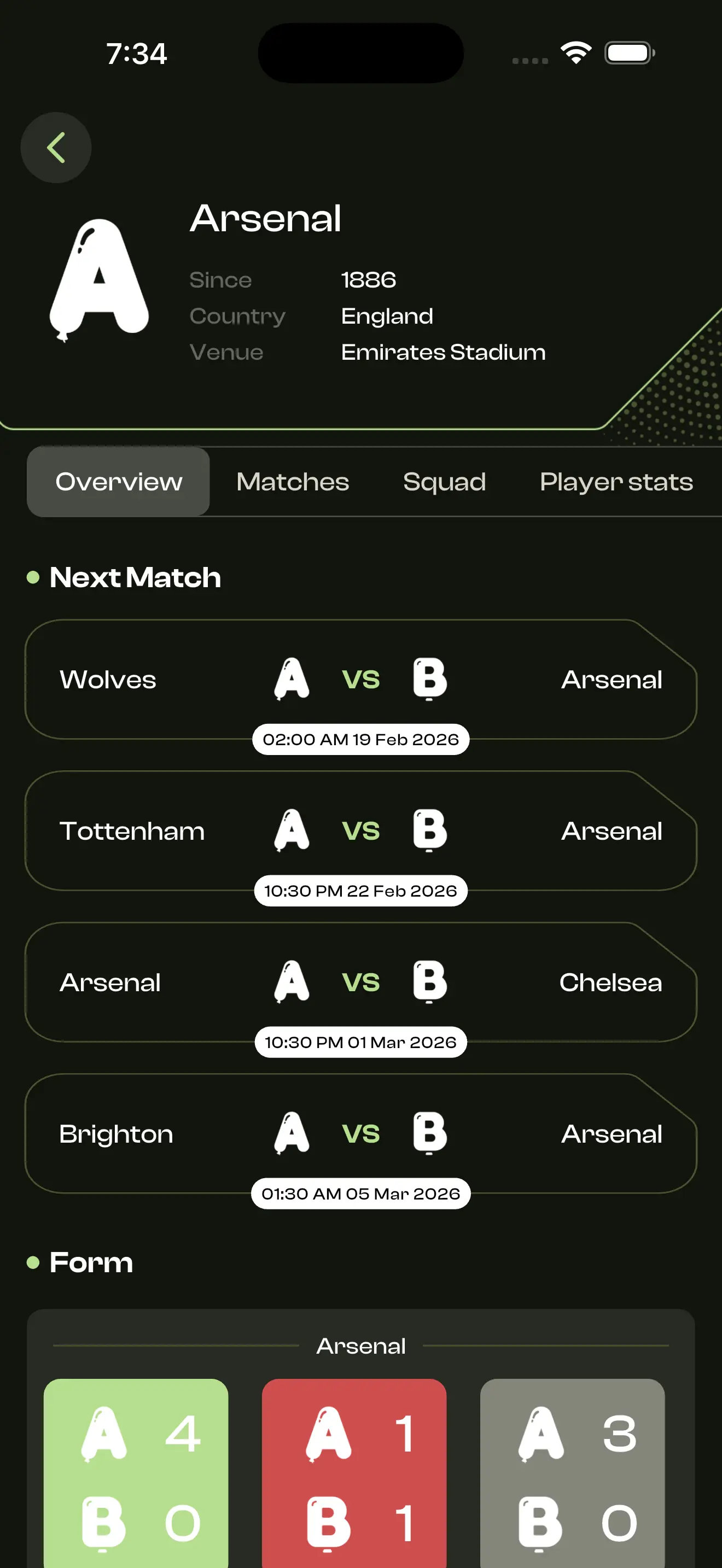The width and height of the screenshot is (722, 1568).
Task: Switch to Player stats tab
Action: [616, 482]
